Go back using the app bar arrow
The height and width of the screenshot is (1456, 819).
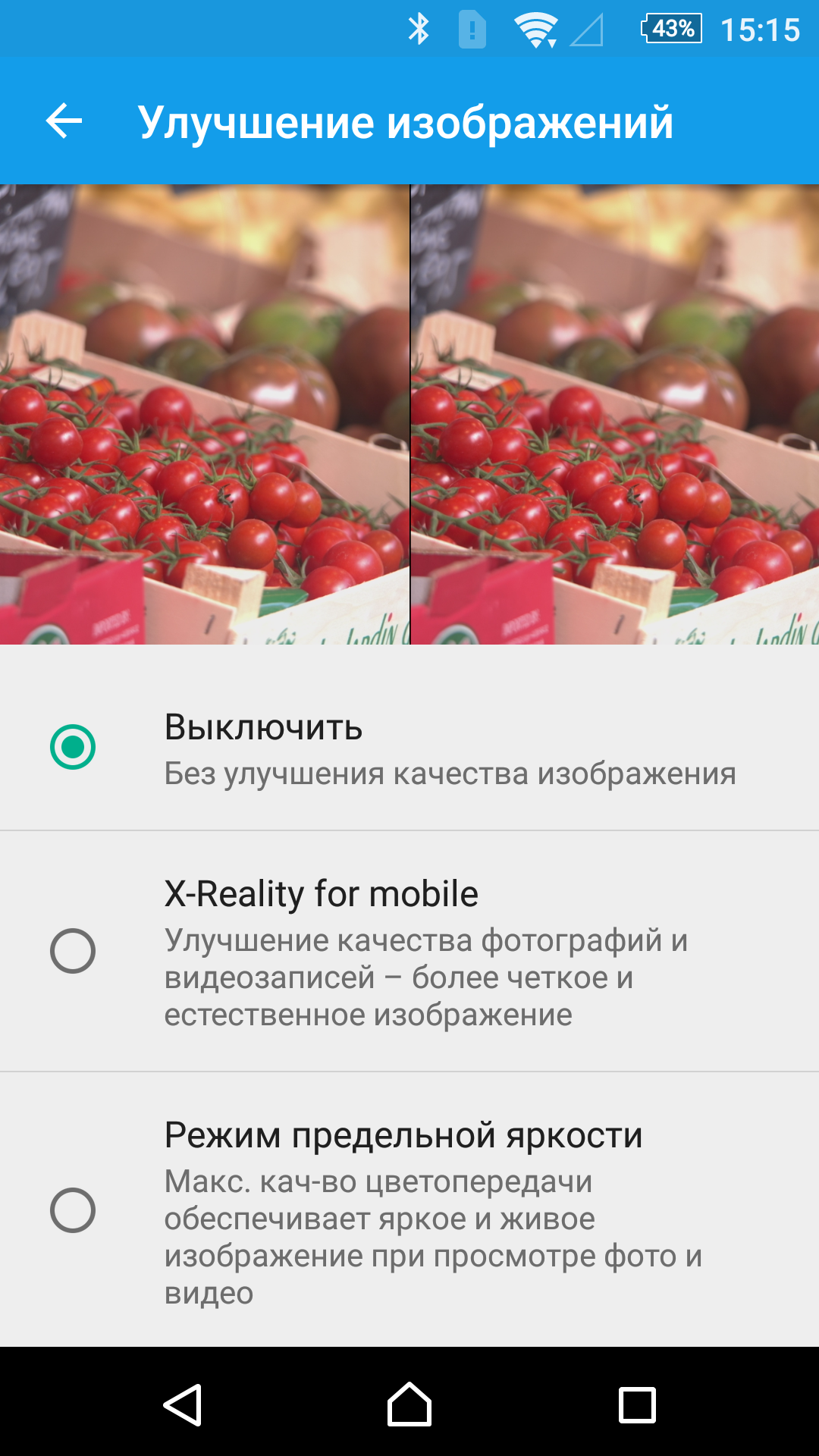coord(64,121)
